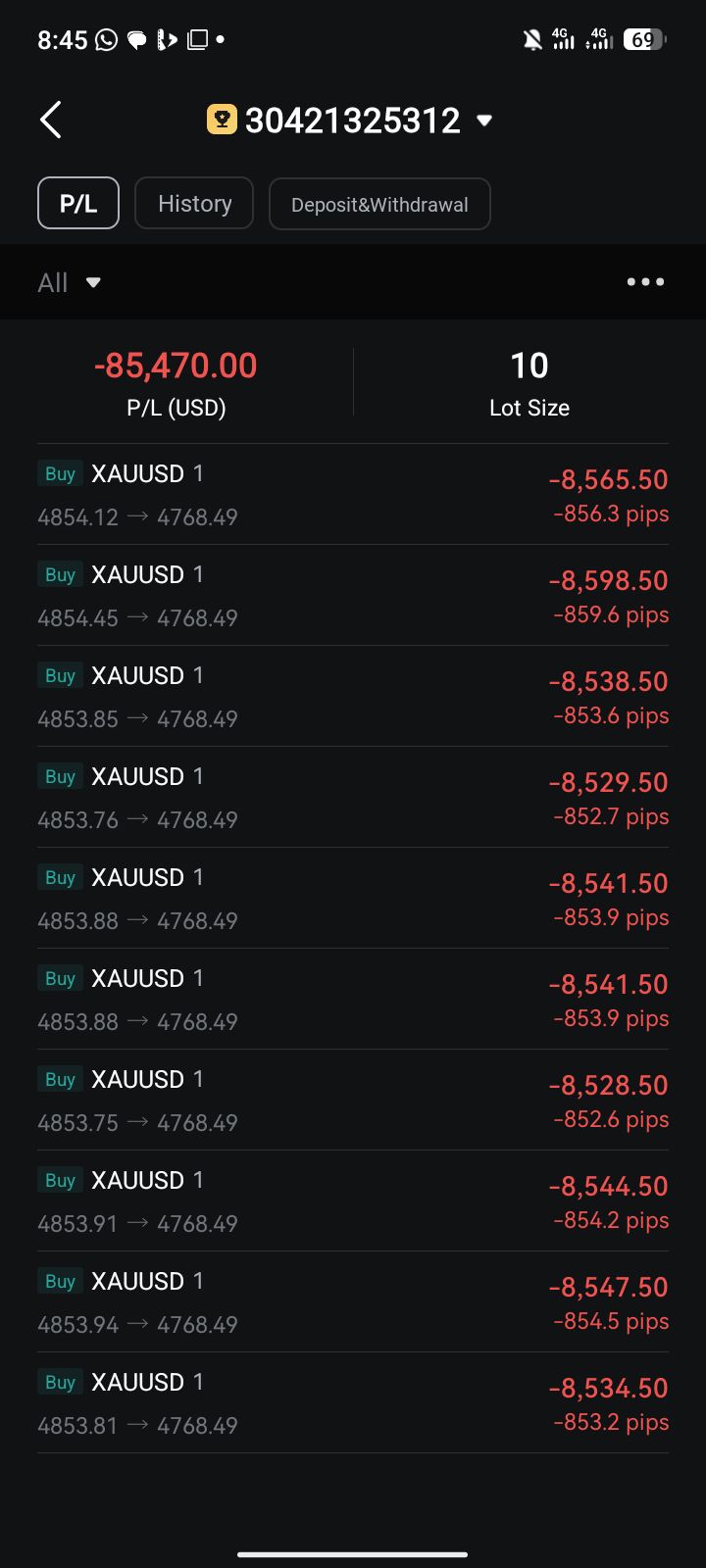706x1568 pixels.
Task: Open the three-dot overflow menu
Action: coord(645,282)
